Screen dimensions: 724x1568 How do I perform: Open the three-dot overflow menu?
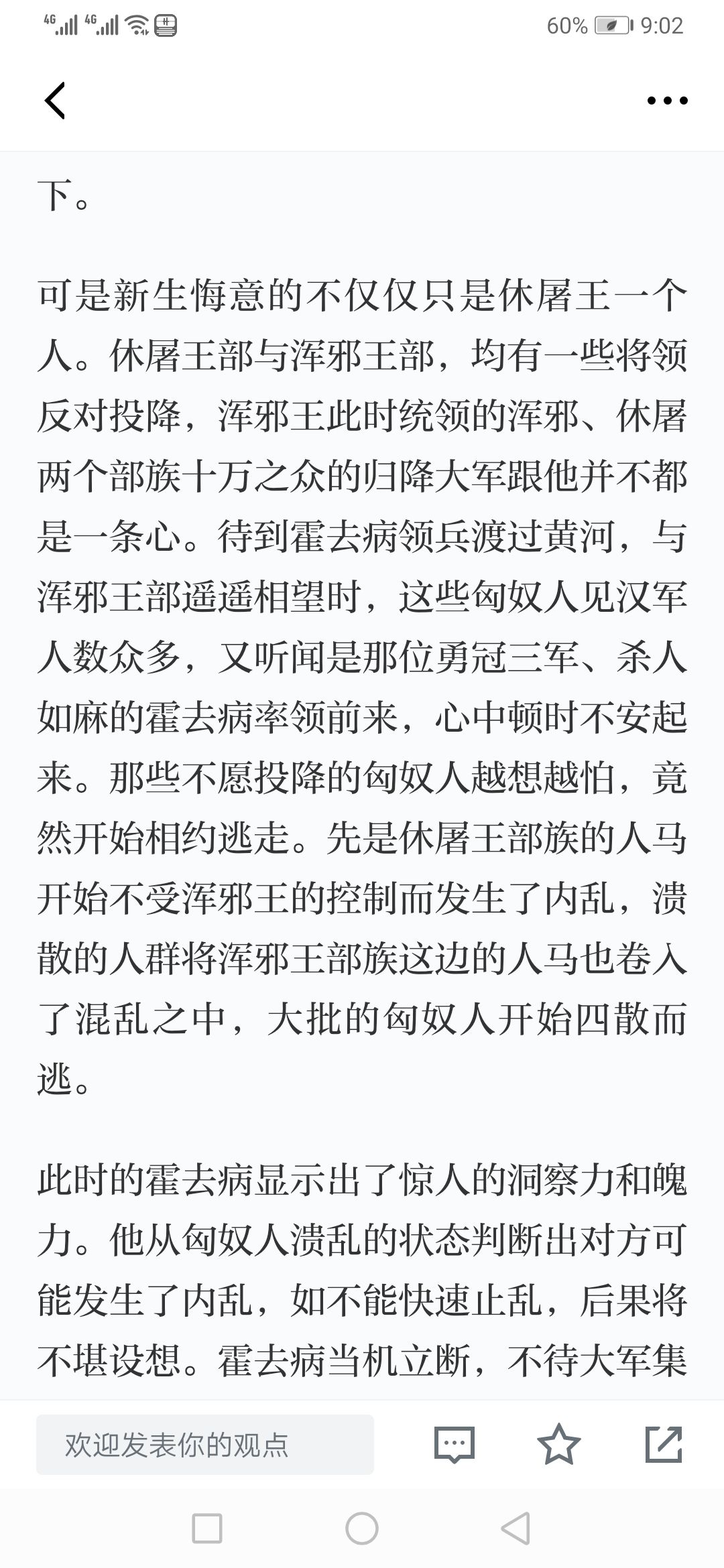pos(667,101)
